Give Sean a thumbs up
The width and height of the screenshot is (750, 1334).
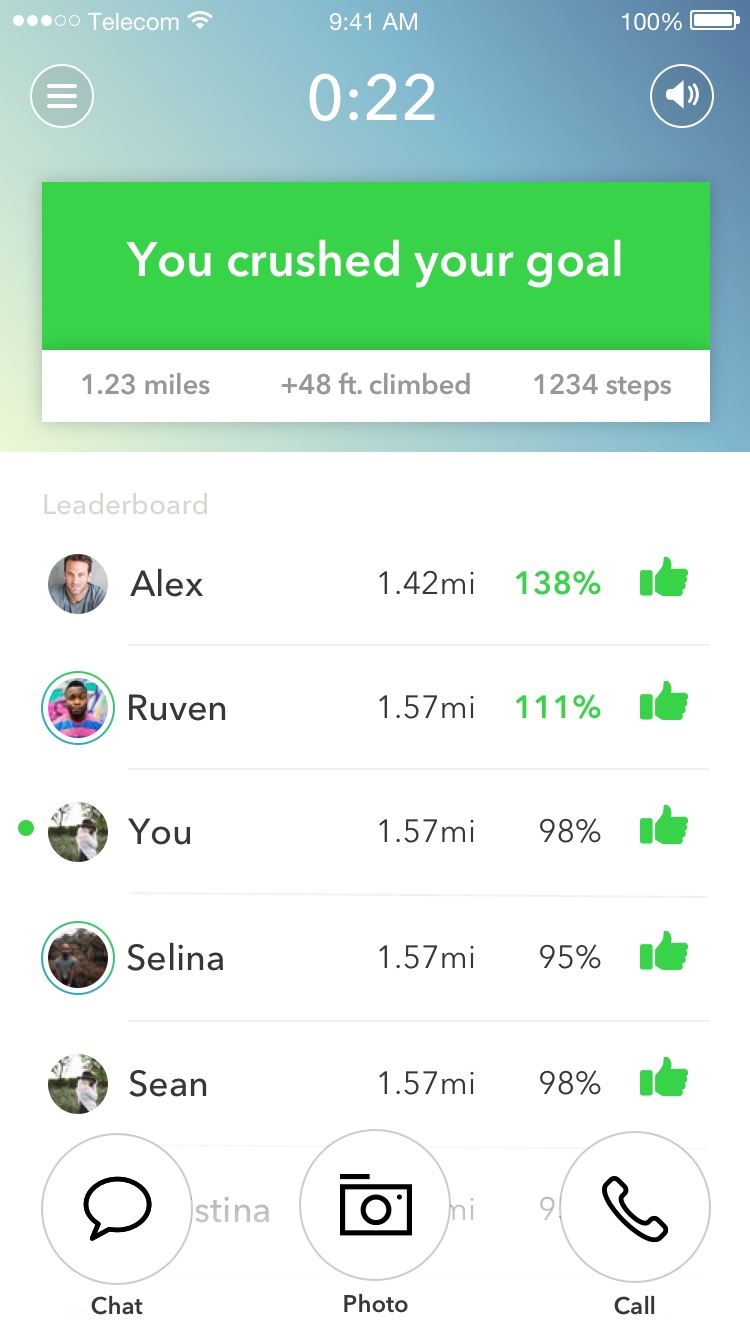point(664,1079)
